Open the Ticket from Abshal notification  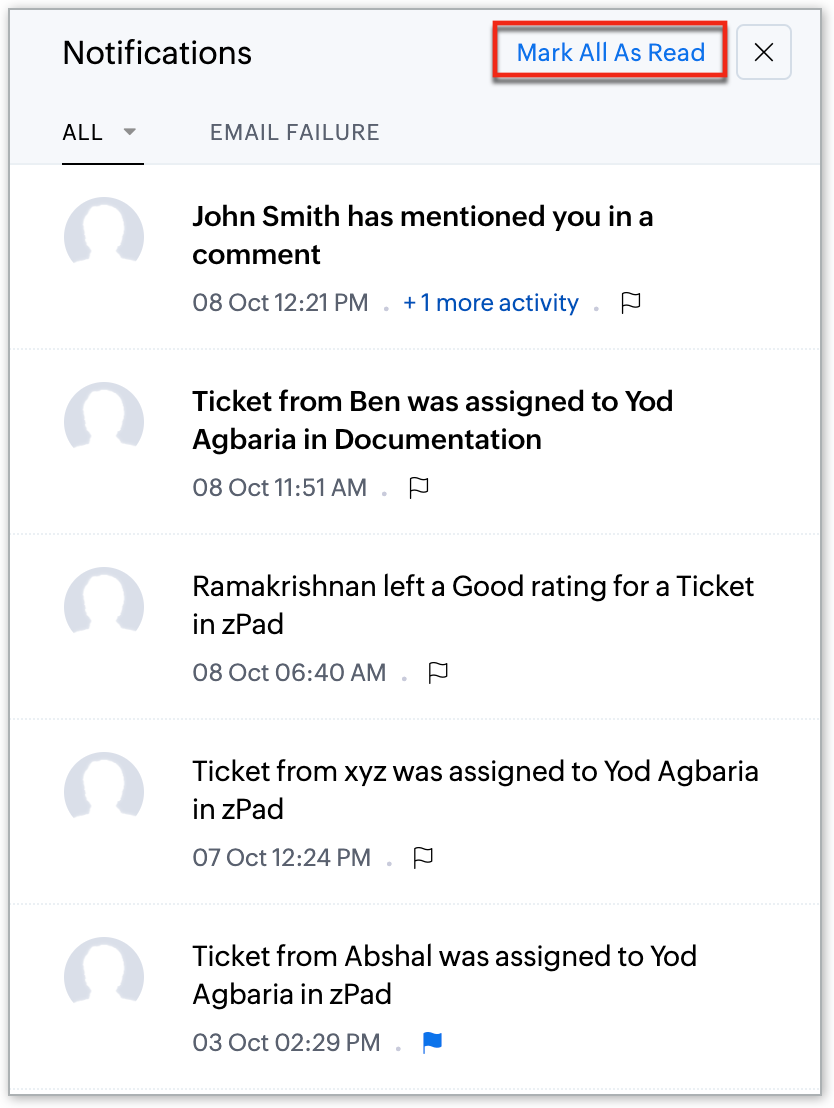point(444,975)
